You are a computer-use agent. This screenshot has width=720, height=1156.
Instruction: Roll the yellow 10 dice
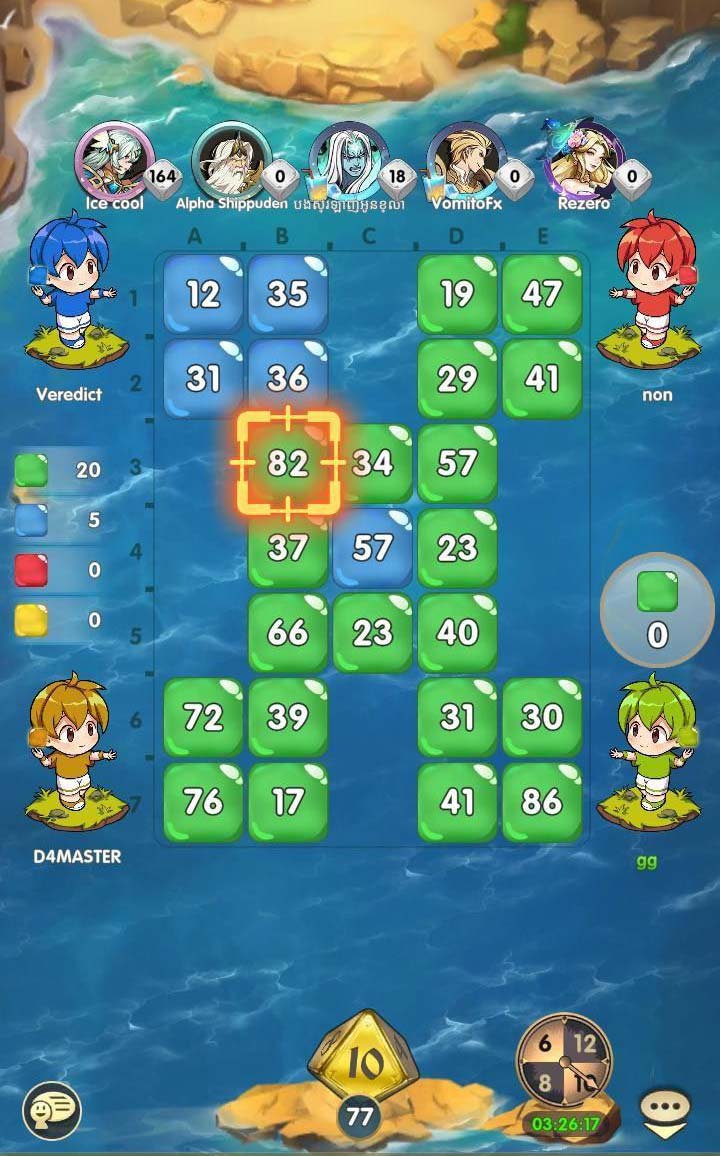pos(362,1060)
